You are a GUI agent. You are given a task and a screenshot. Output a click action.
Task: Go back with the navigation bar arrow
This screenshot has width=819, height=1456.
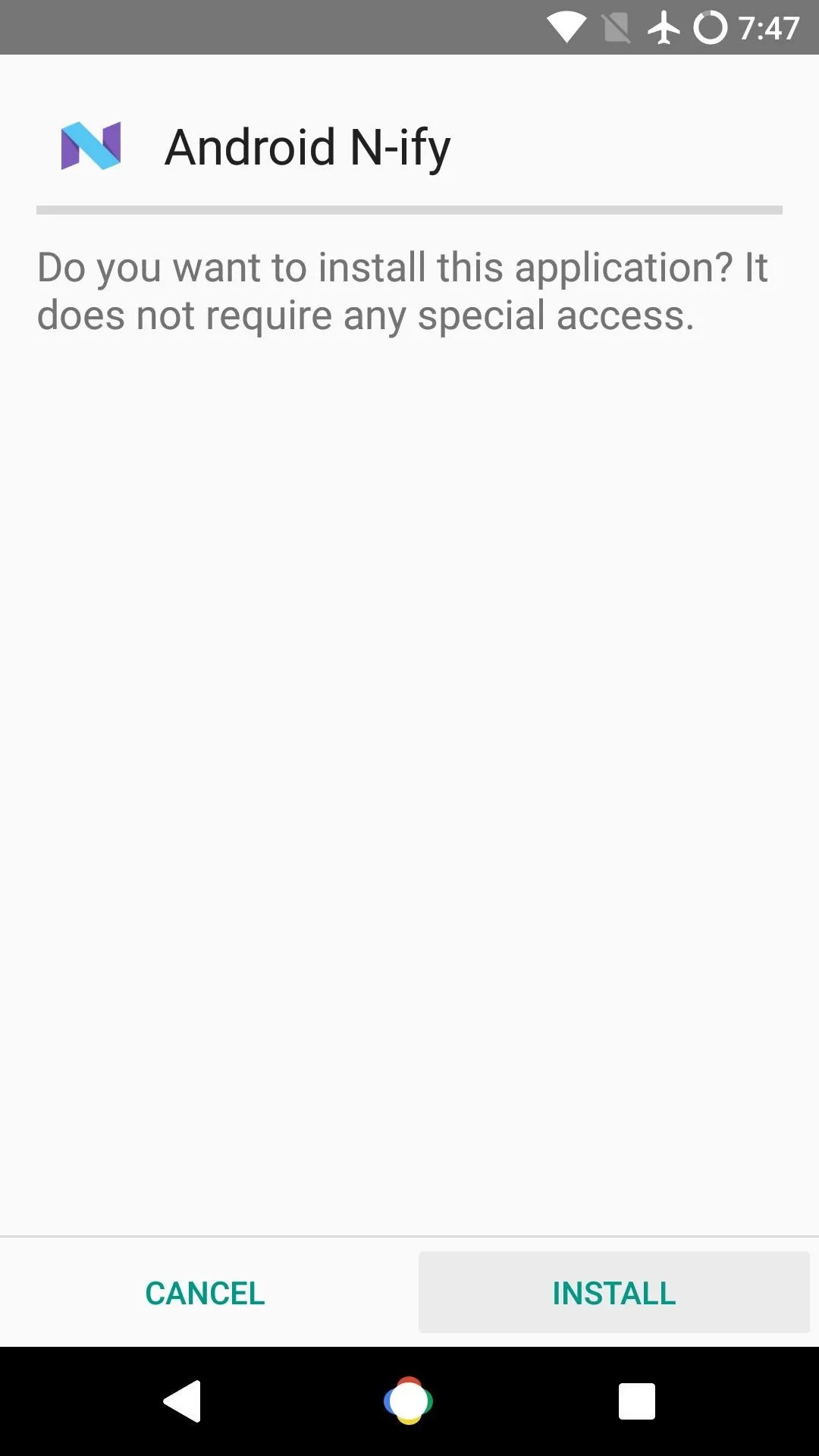(183, 1401)
